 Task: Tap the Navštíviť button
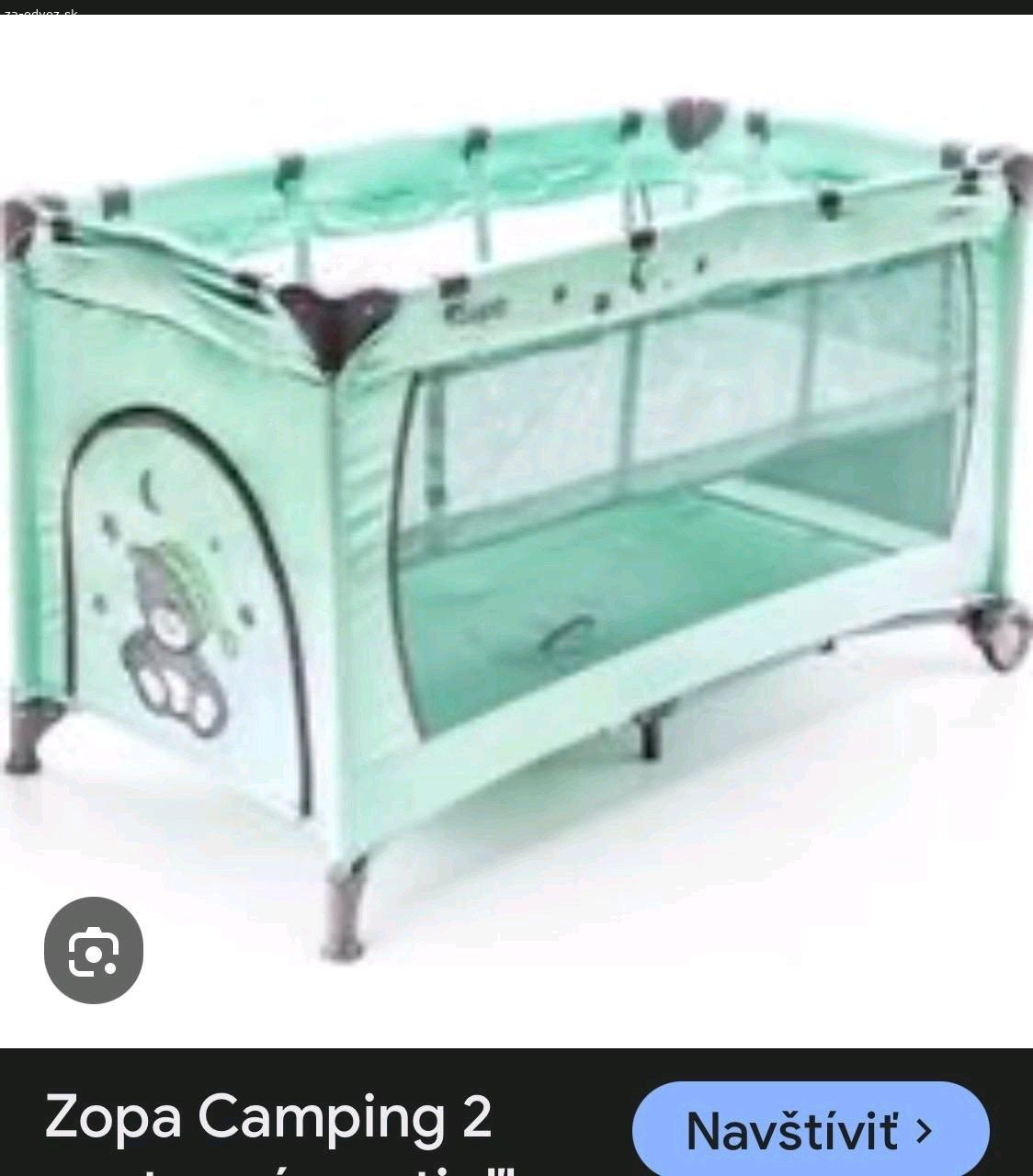[810, 1130]
